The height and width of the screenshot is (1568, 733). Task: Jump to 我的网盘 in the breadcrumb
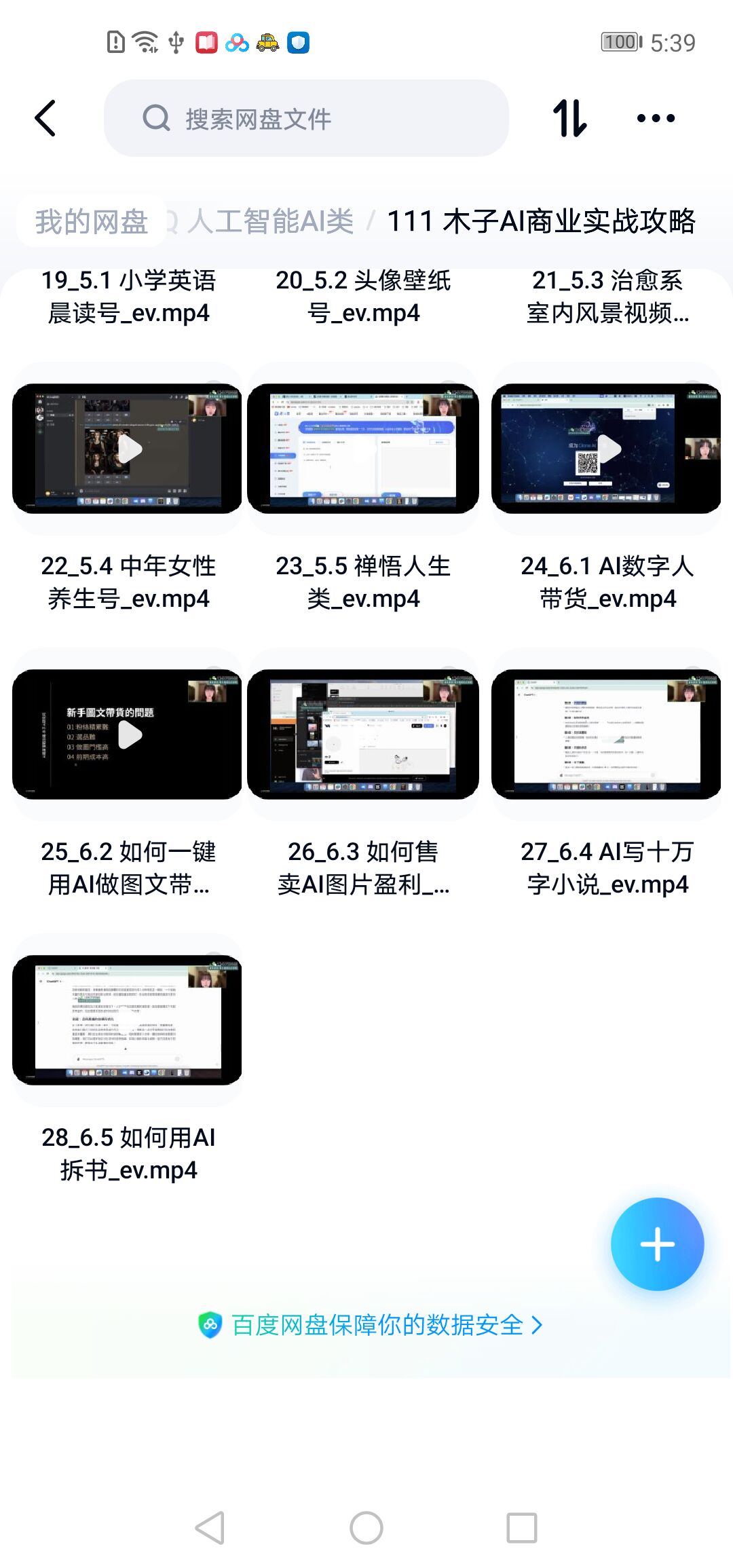tap(92, 221)
